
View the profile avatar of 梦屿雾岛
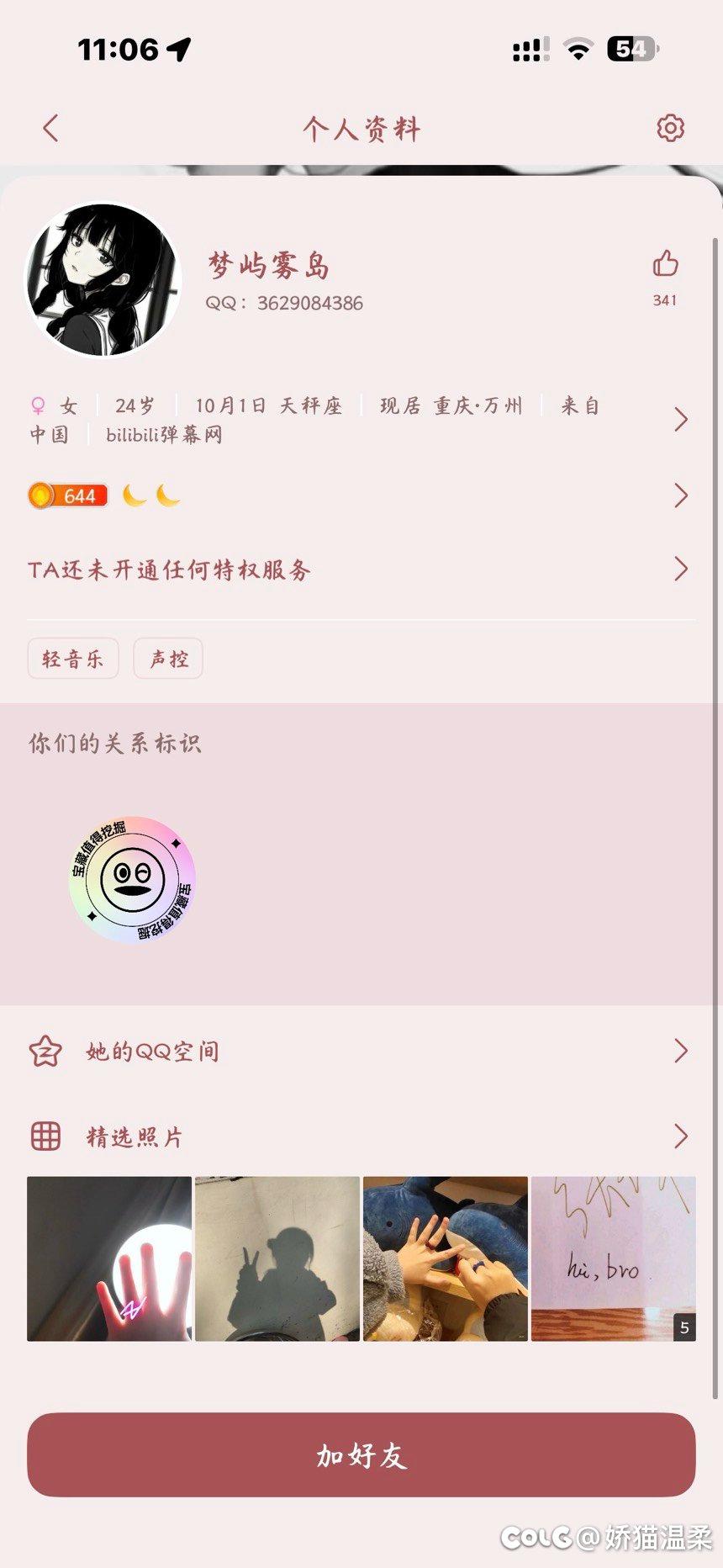(104, 280)
